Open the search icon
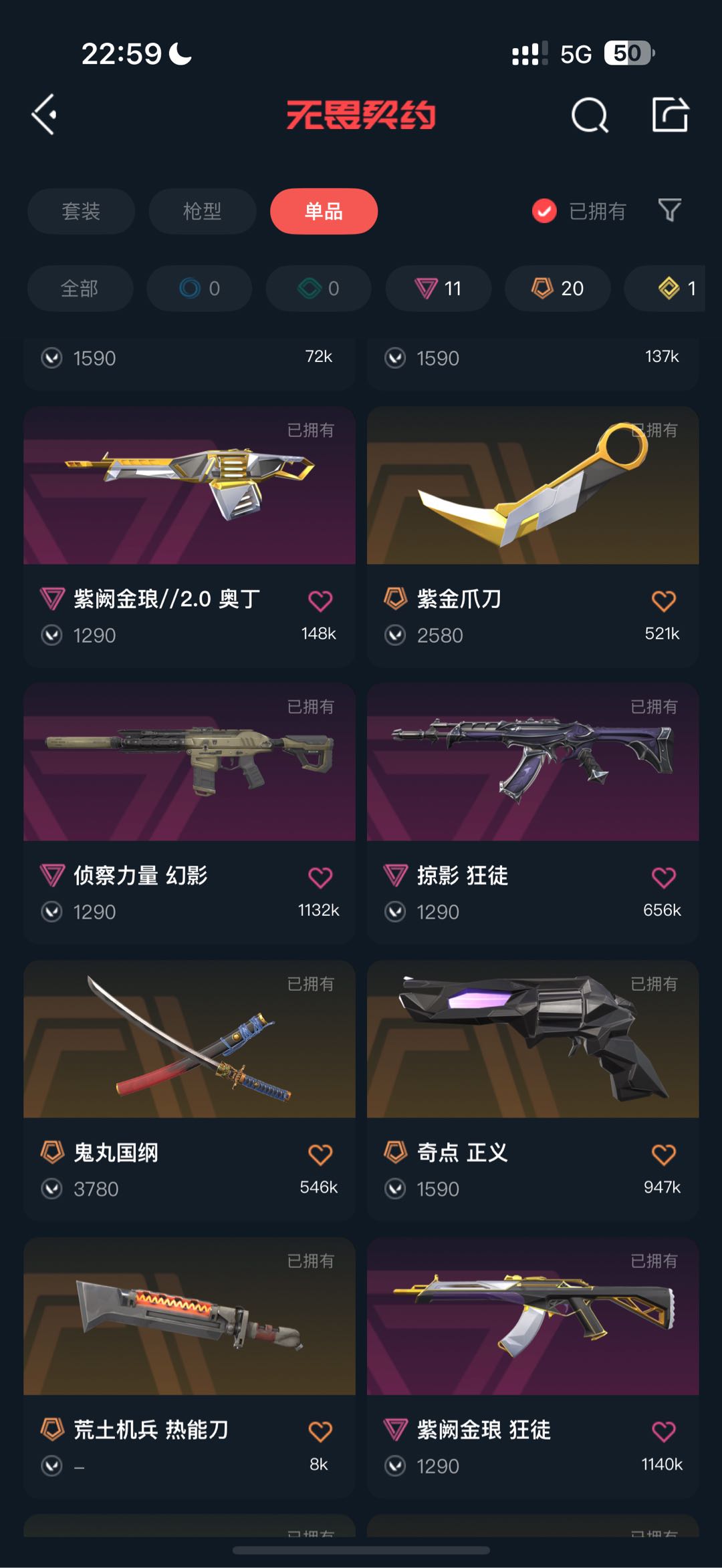 tap(590, 116)
